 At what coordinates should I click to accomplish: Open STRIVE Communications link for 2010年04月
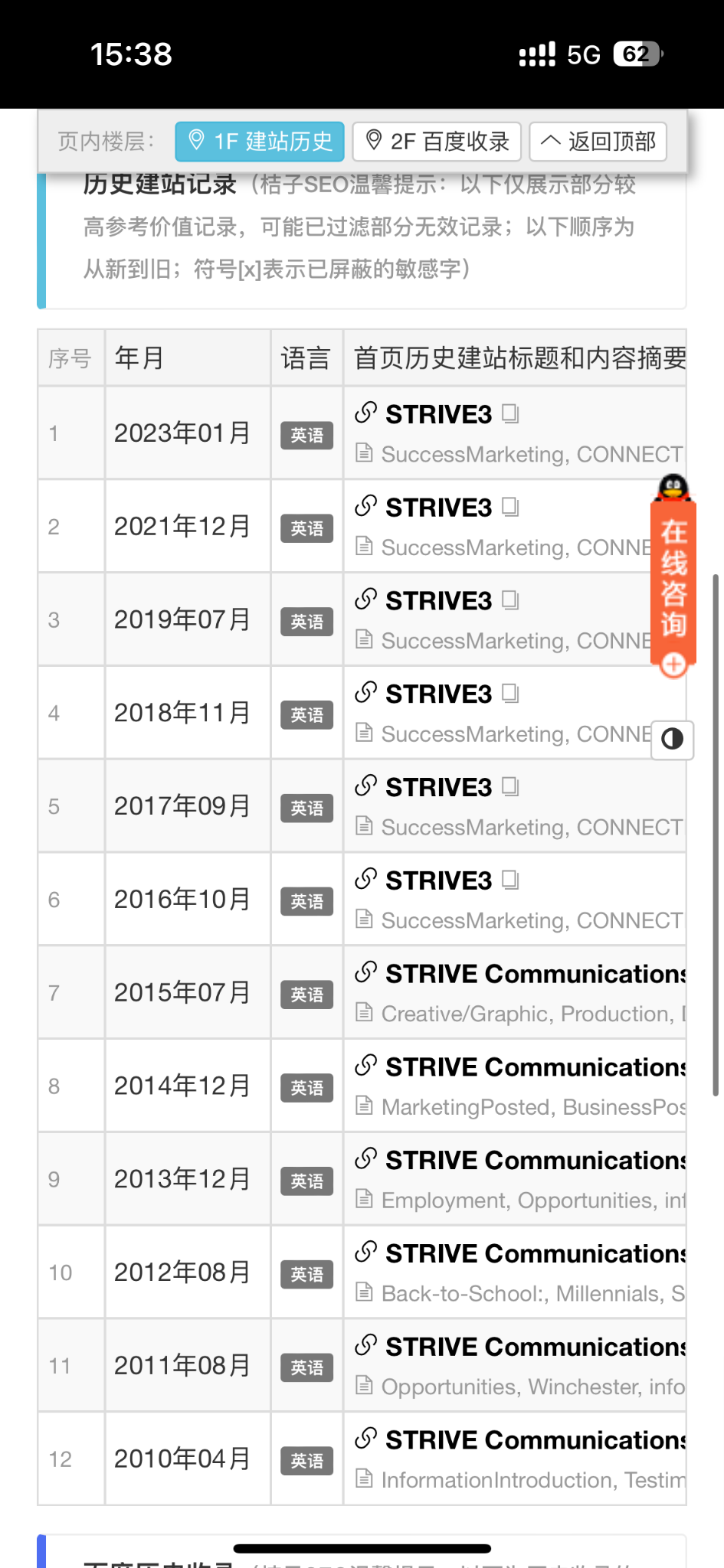534,1440
